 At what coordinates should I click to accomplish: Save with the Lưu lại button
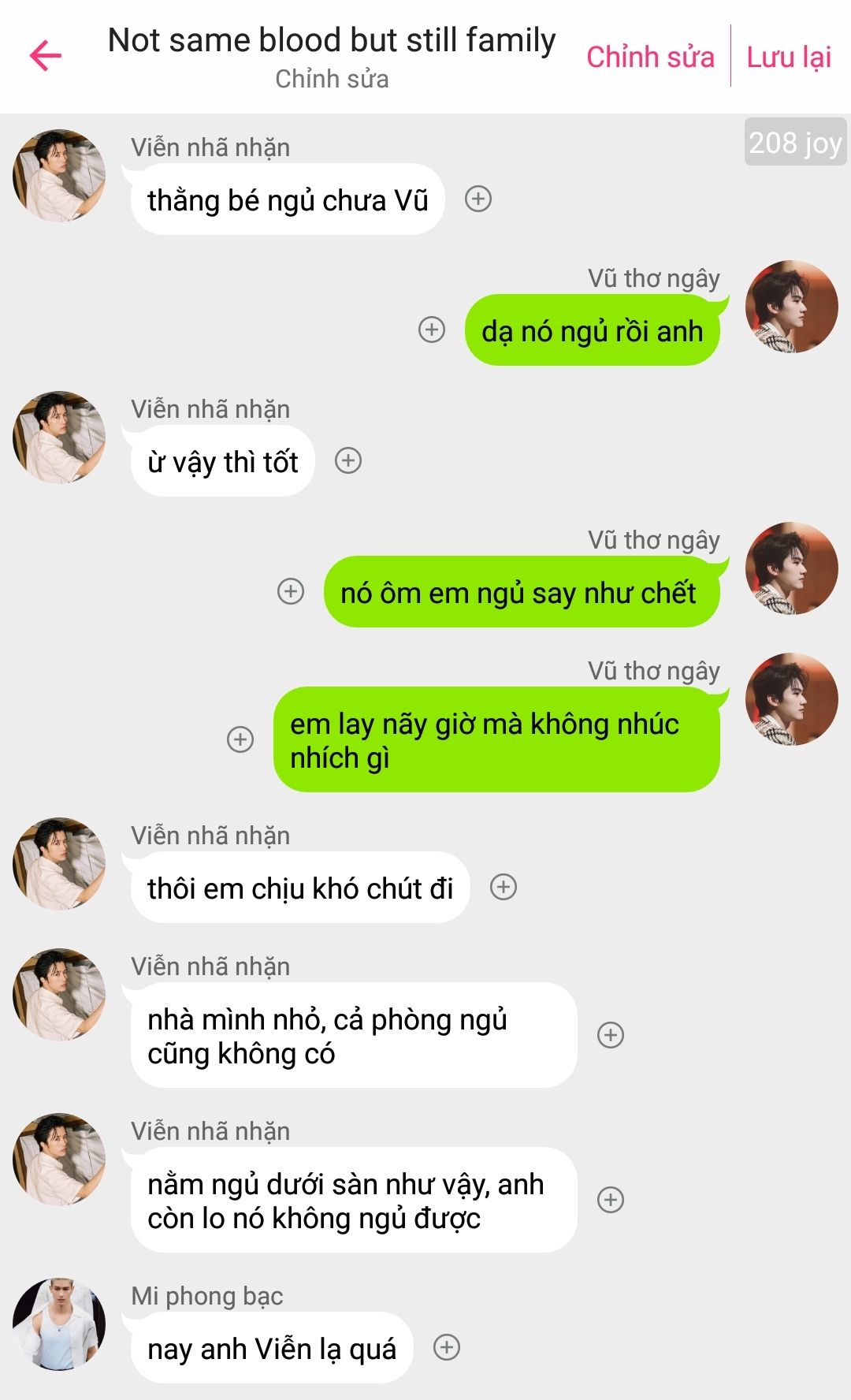click(x=789, y=57)
